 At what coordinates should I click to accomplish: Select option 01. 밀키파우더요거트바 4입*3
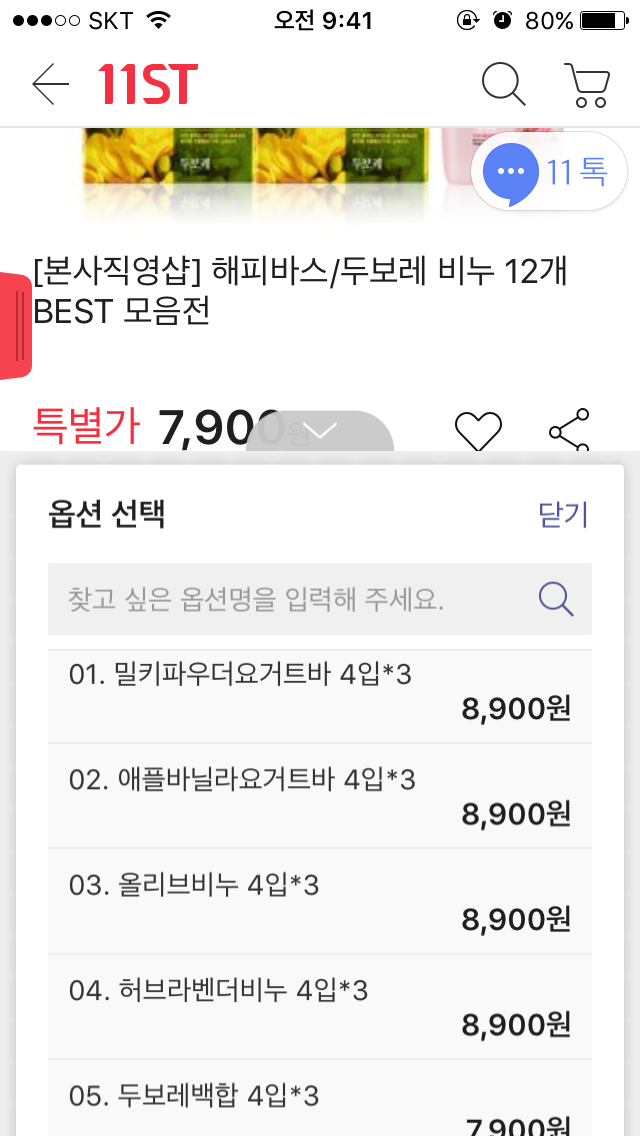[x=319, y=692]
